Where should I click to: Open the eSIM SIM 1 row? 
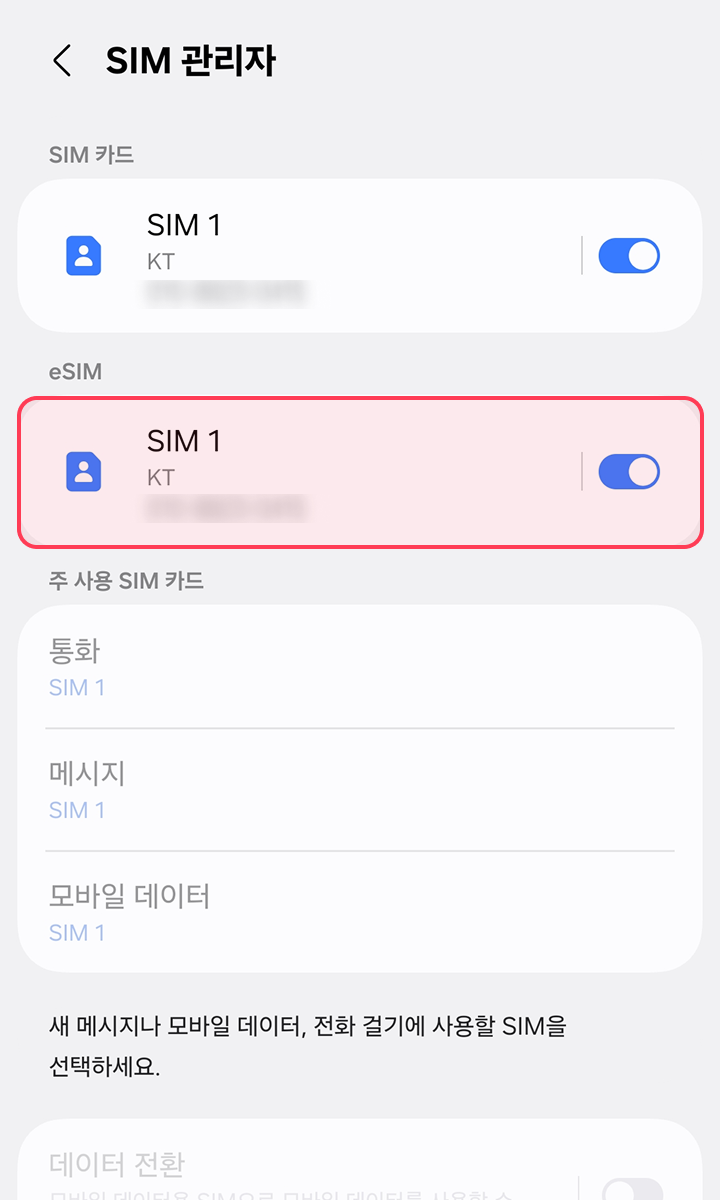[x=300, y=472]
